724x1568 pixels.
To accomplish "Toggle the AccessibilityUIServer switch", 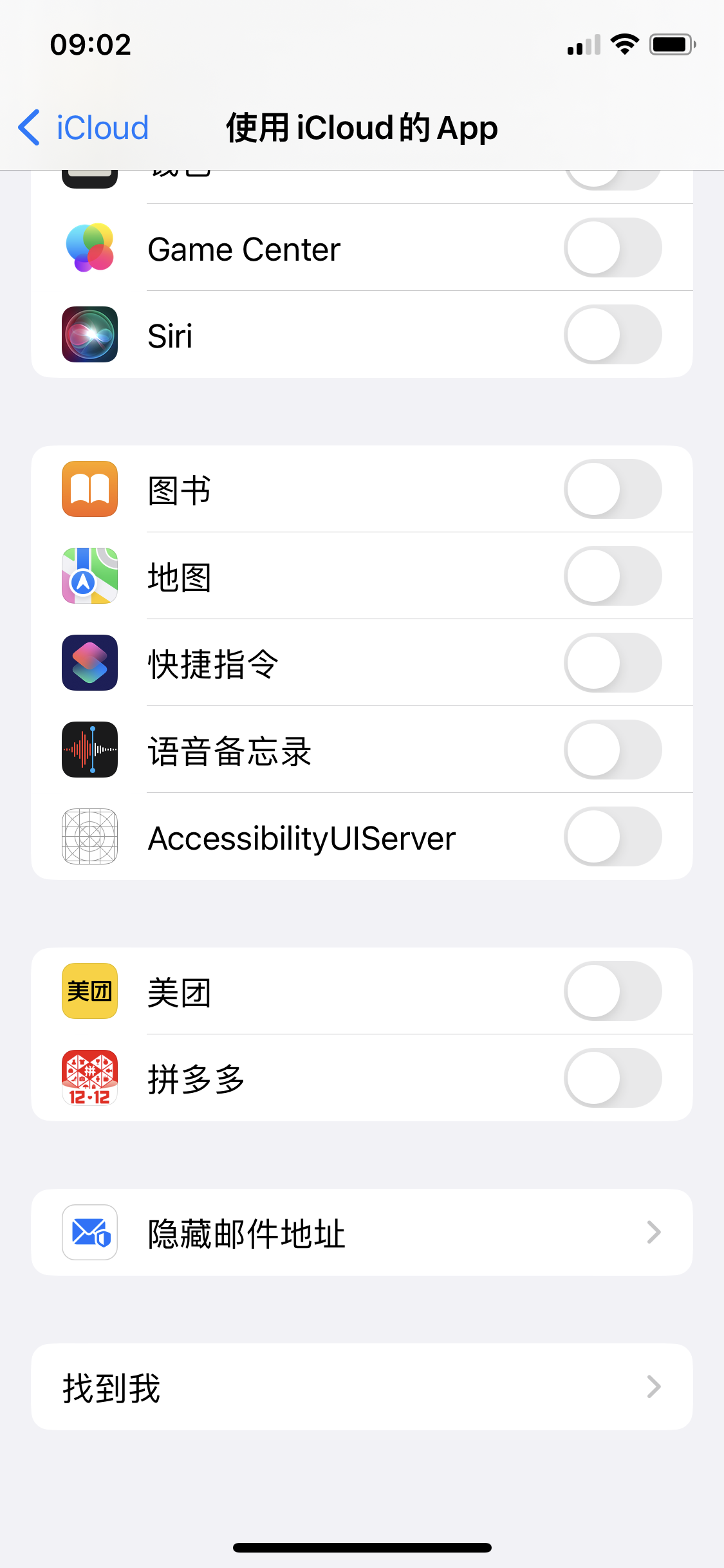I will (612, 837).
